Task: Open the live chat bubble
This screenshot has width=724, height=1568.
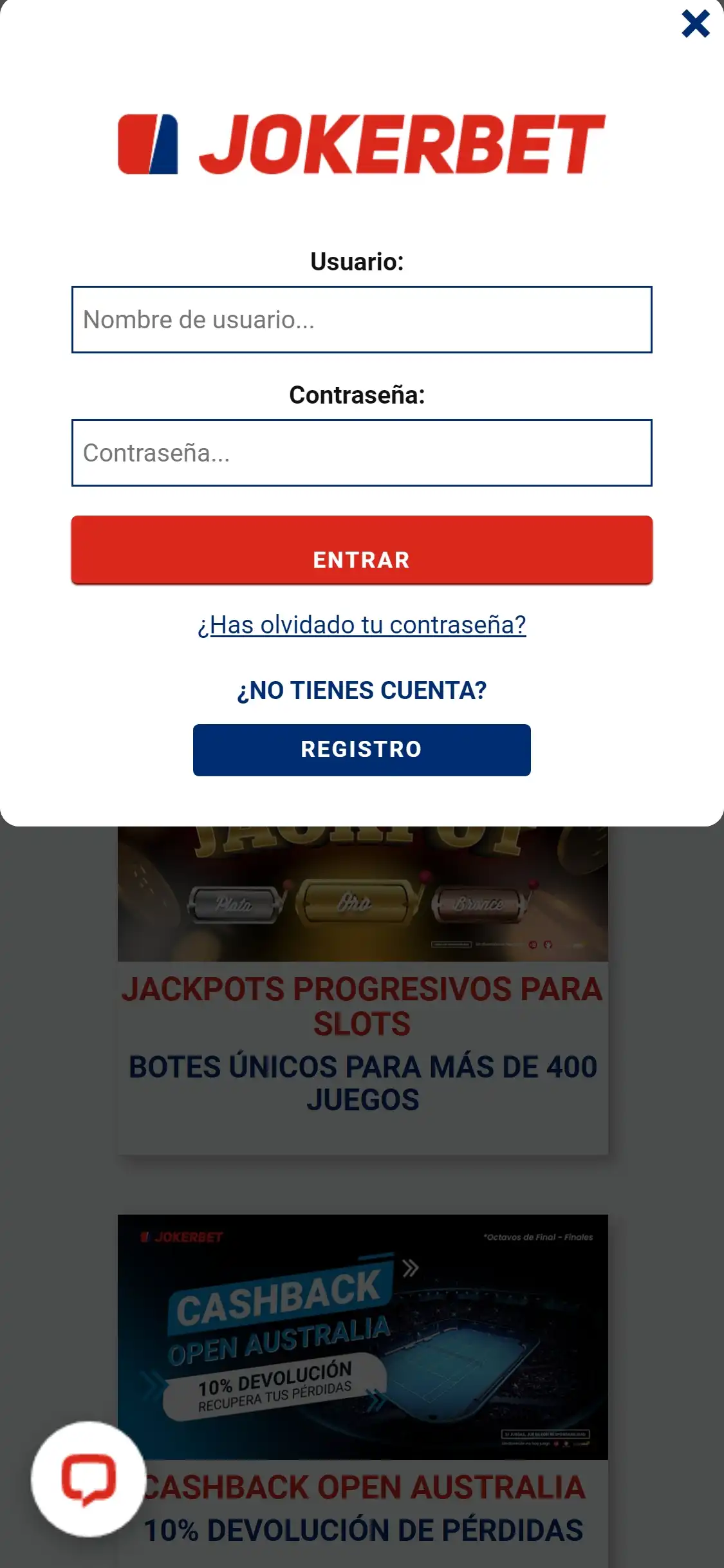Action: point(89,1479)
